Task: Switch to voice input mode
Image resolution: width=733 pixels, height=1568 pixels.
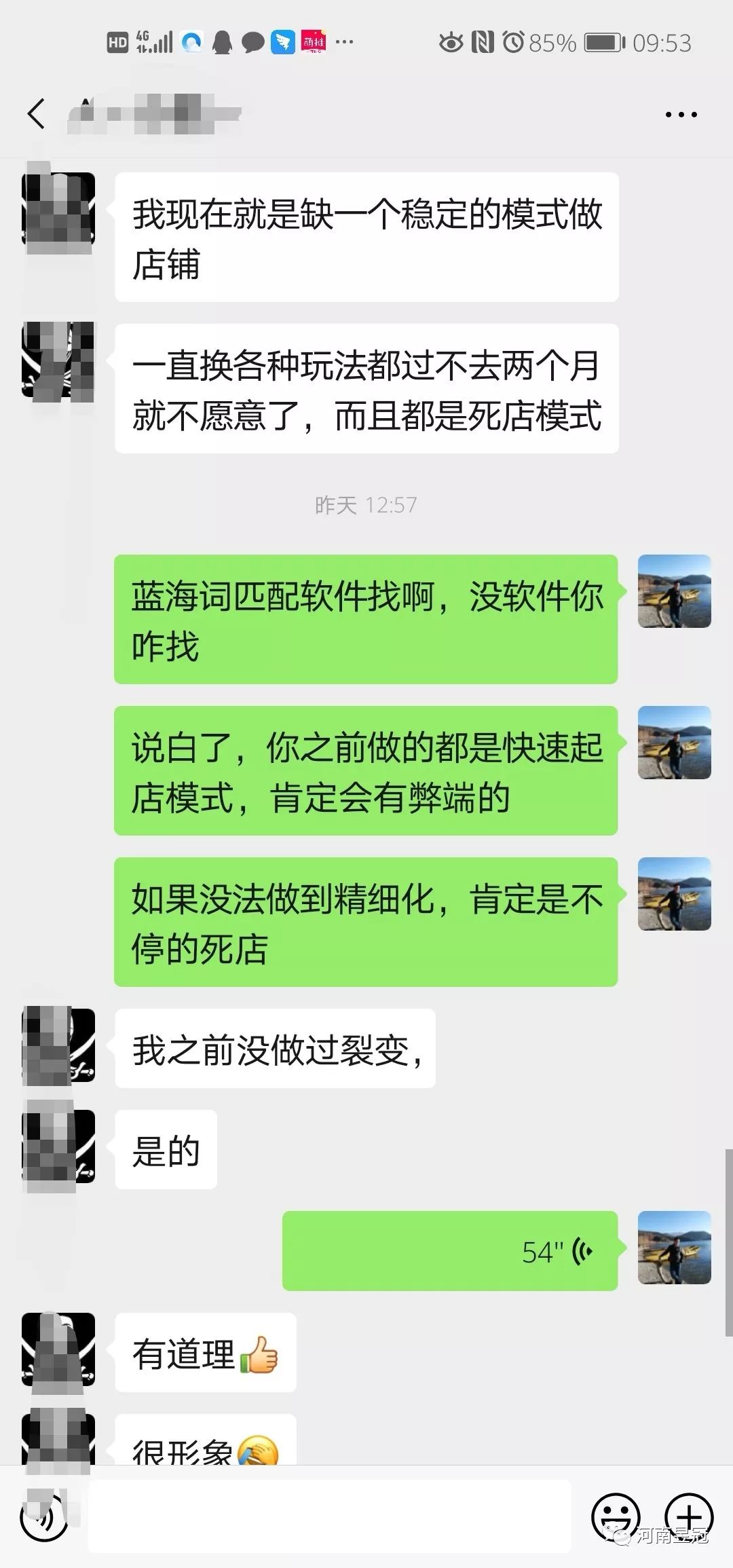Action: coord(43,1516)
